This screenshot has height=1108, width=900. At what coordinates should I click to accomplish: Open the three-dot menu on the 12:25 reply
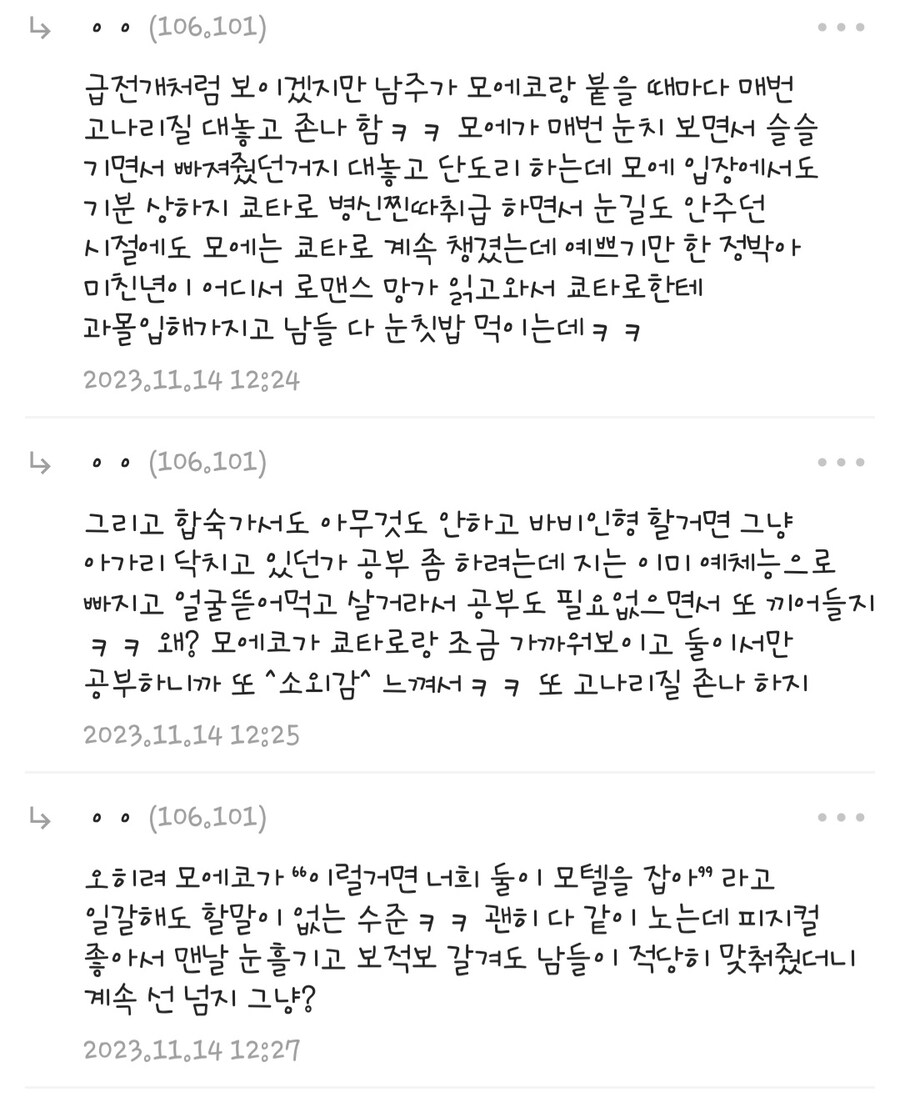click(x=840, y=463)
